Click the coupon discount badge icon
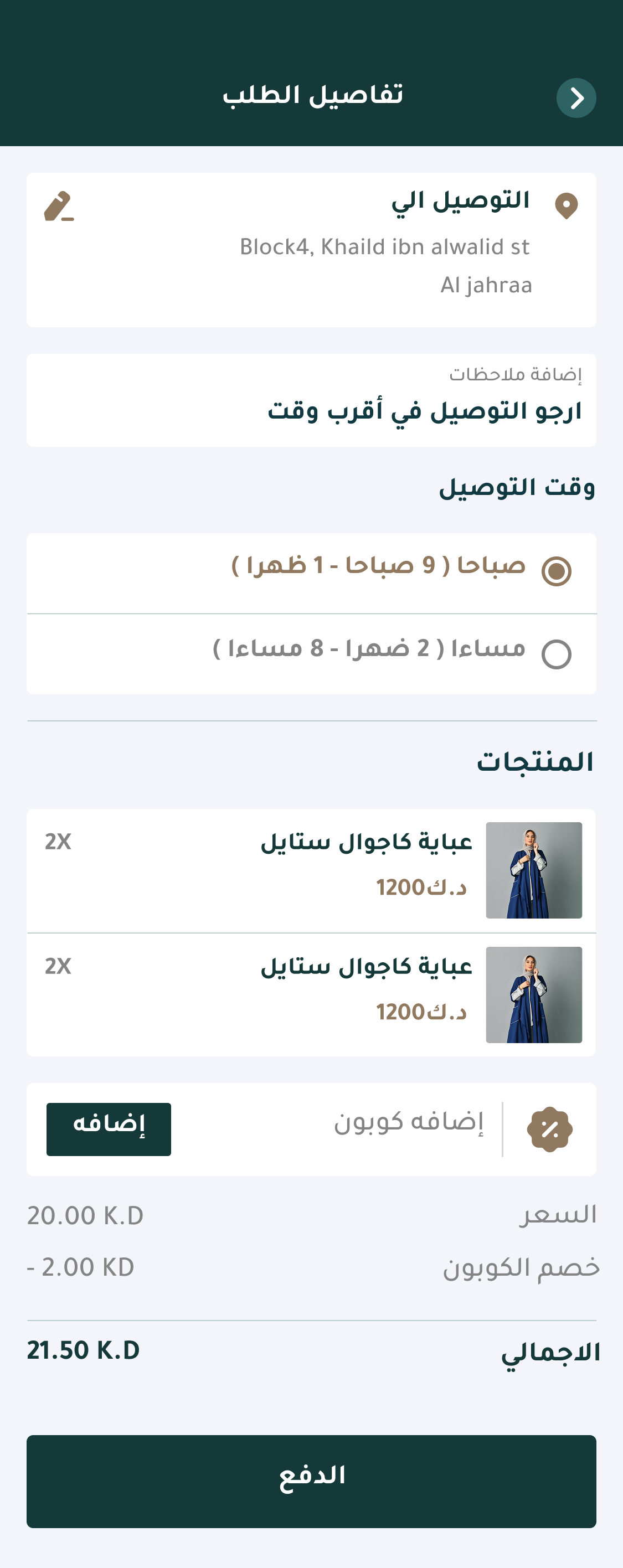Viewport: 623px width, 1568px height. (x=549, y=1127)
